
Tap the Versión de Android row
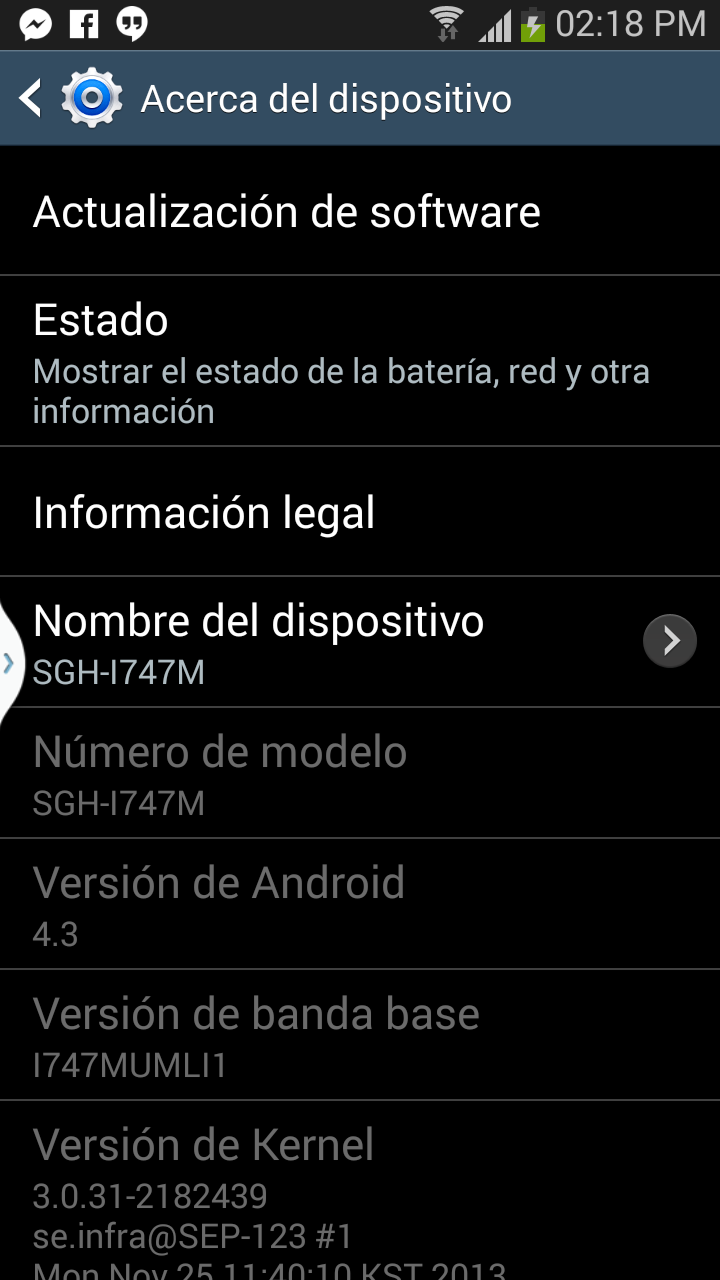tap(360, 904)
